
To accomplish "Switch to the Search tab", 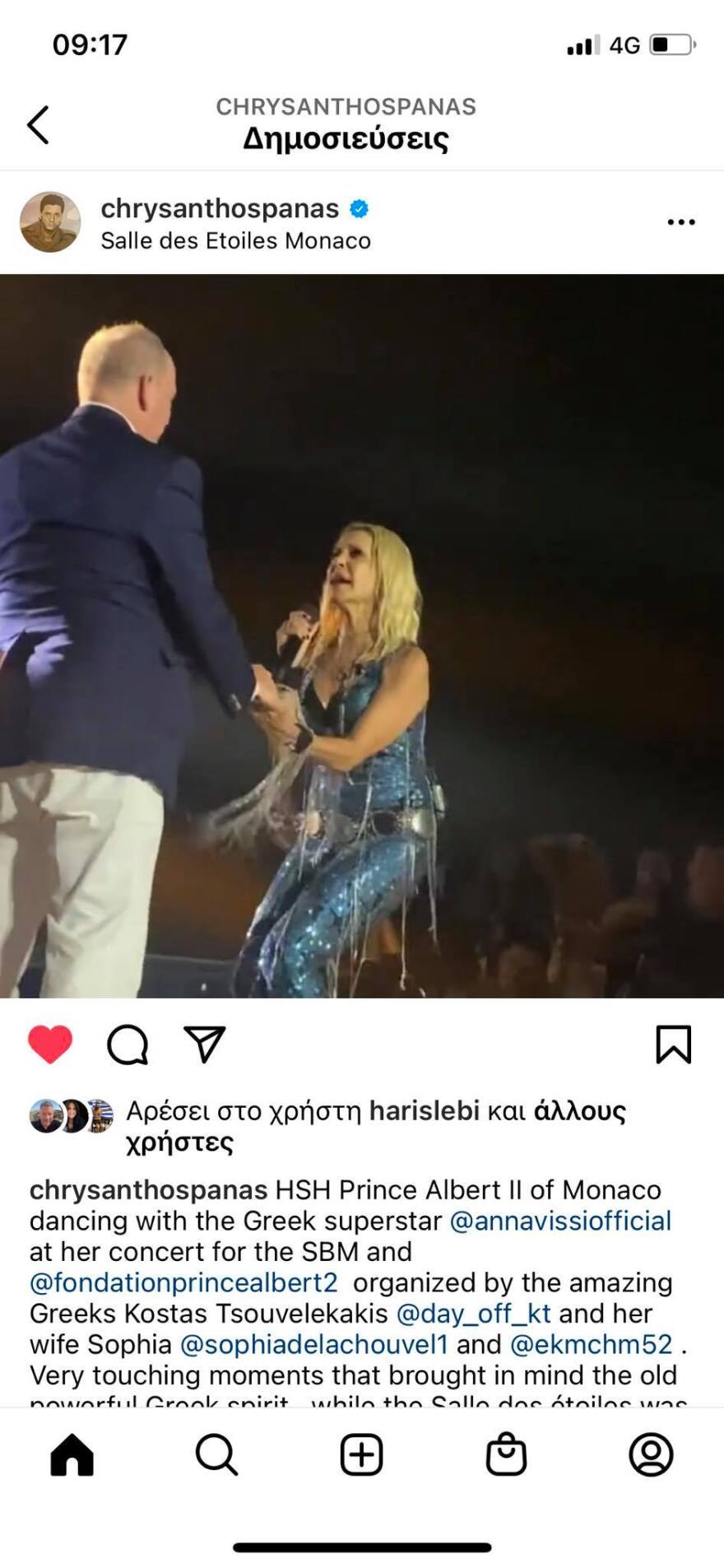I will point(216,1454).
